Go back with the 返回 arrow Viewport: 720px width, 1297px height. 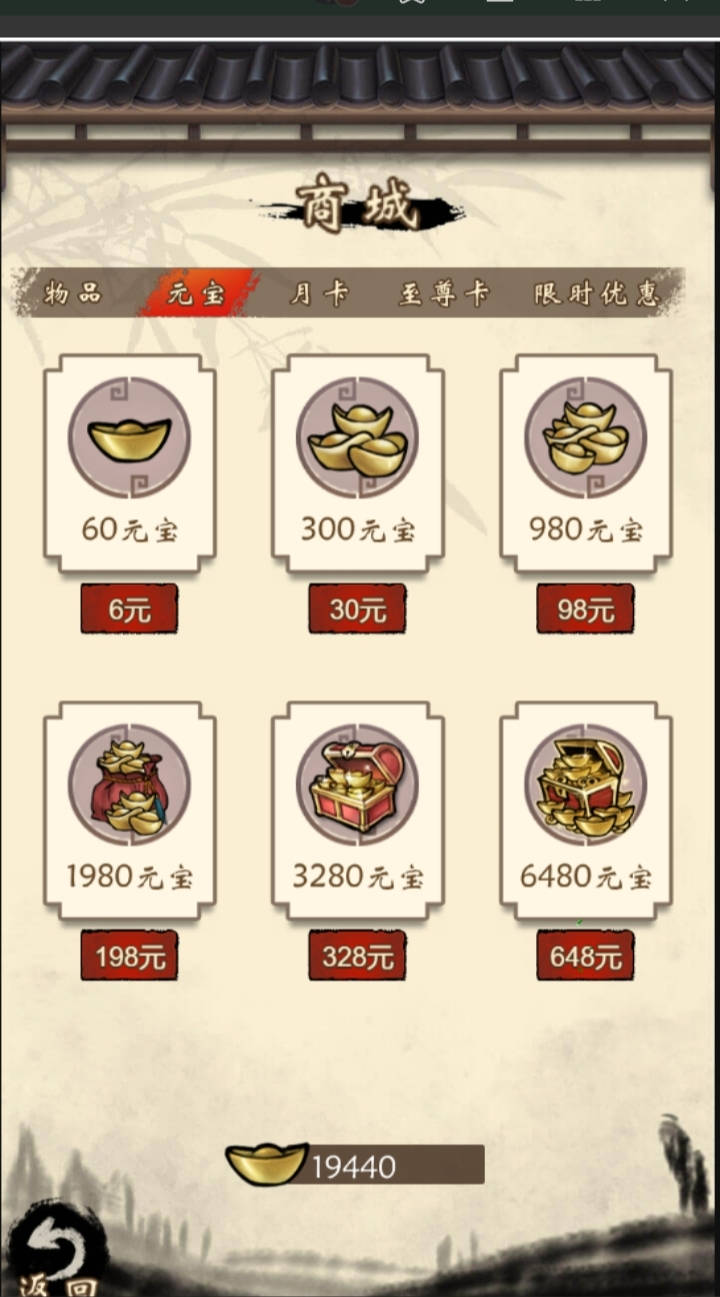(55, 1250)
